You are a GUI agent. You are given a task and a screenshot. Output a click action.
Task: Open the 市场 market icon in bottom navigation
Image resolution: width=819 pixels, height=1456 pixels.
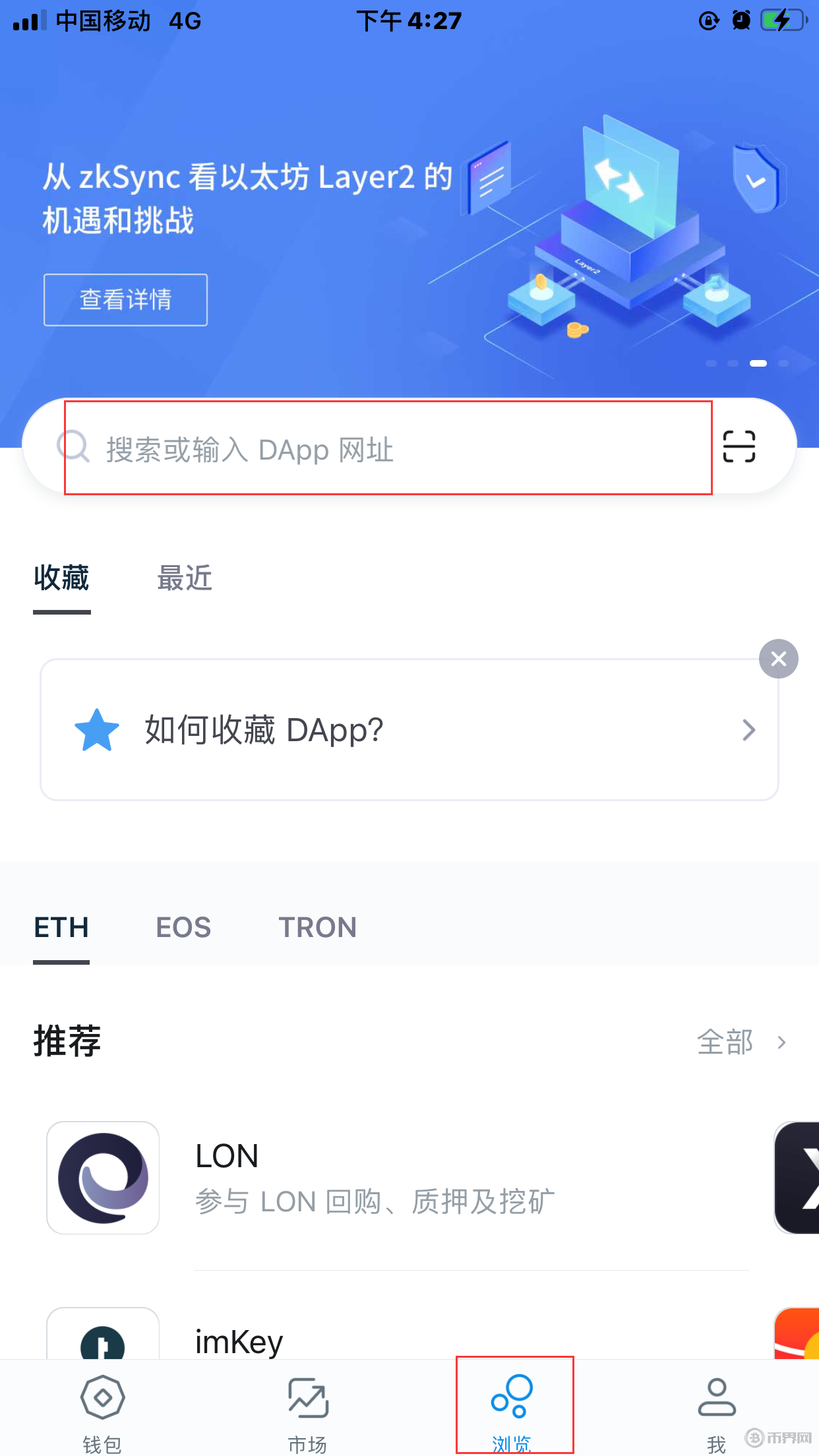(x=307, y=1398)
